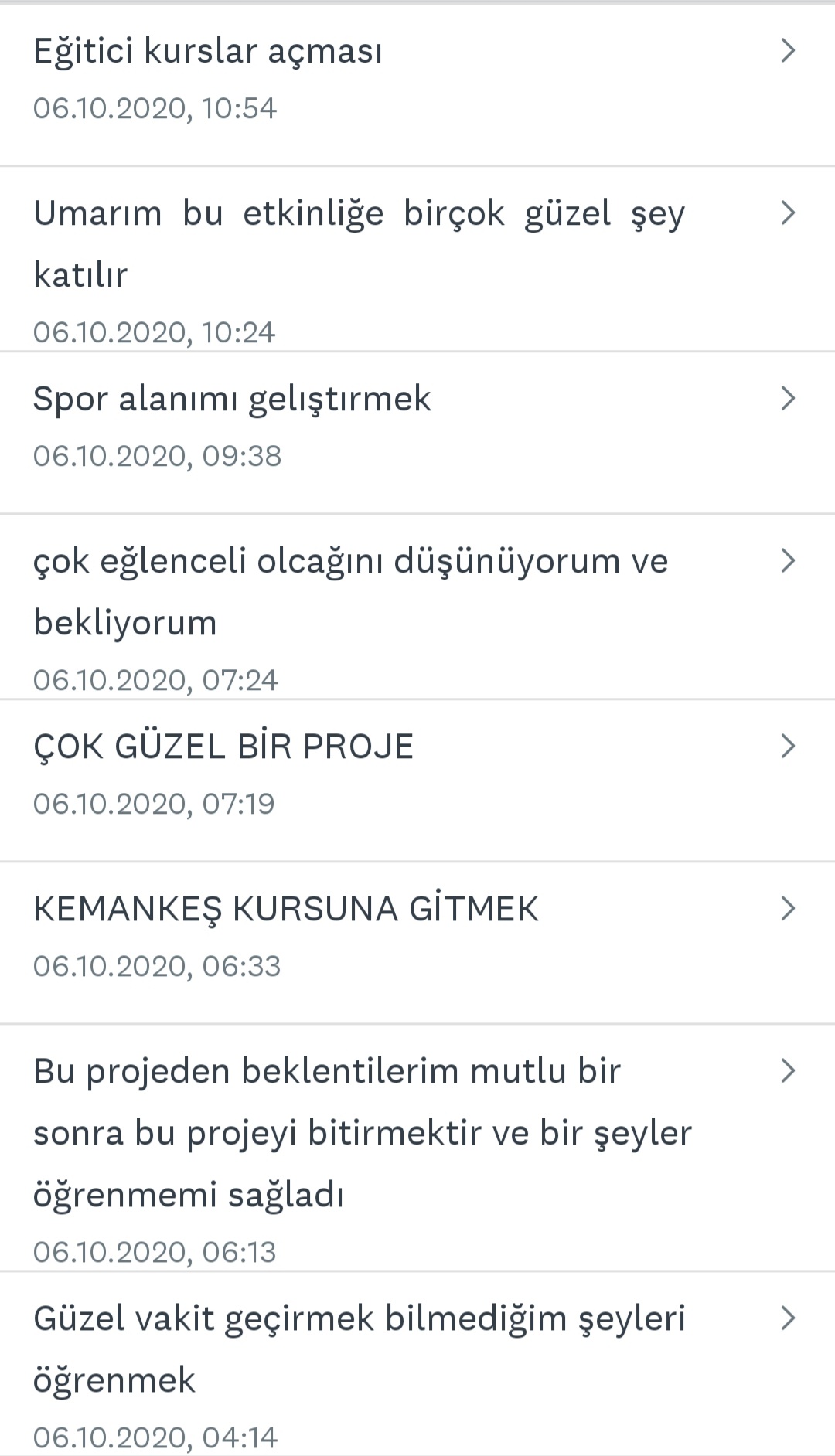This screenshot has width=835, height=1456.
Task: Open the "Spor alanımı gelıştırmek" entry
Action: [x=232, y=397]
